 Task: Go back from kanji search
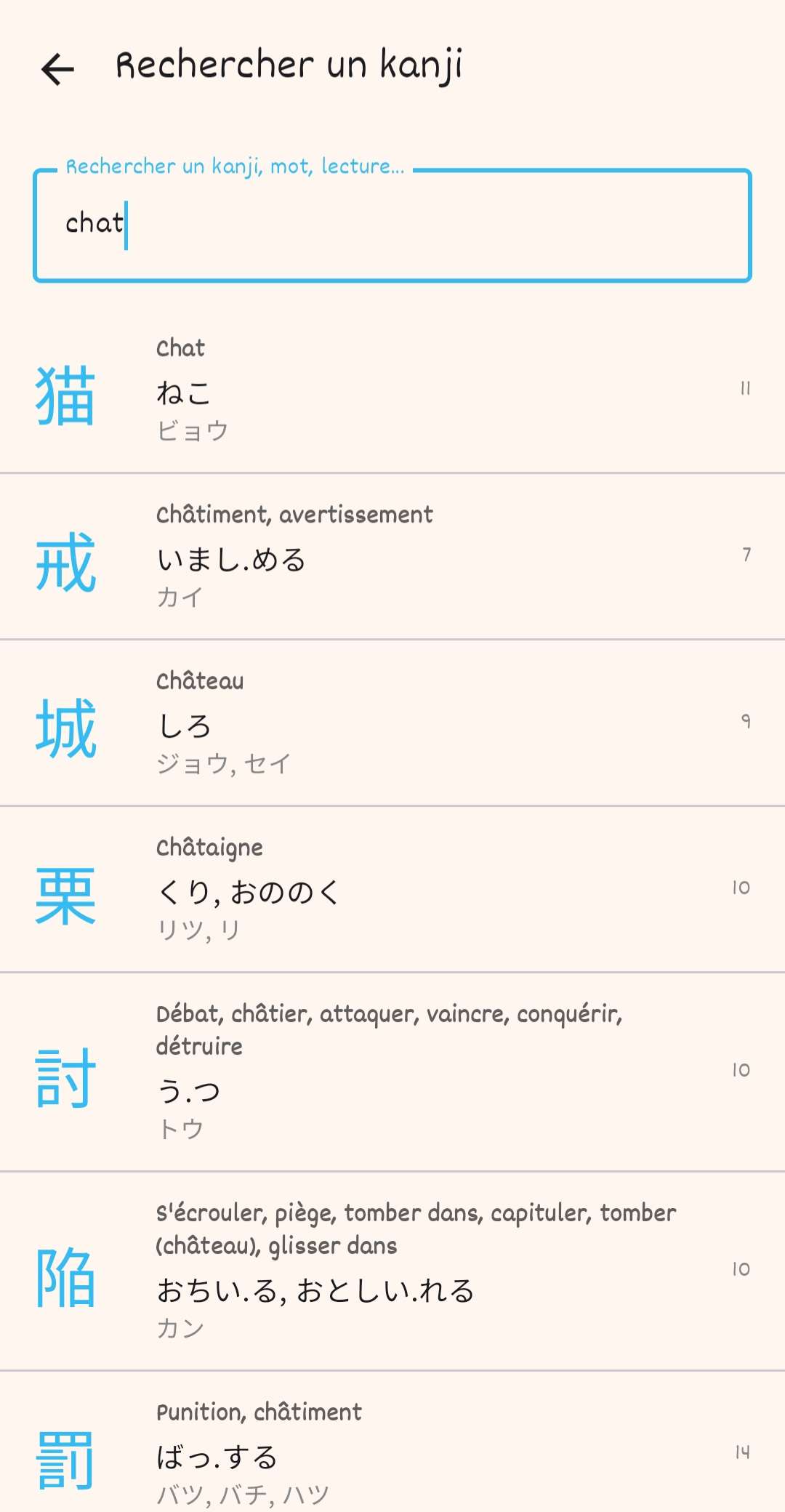pyautogui.click(x=58, y=69)
